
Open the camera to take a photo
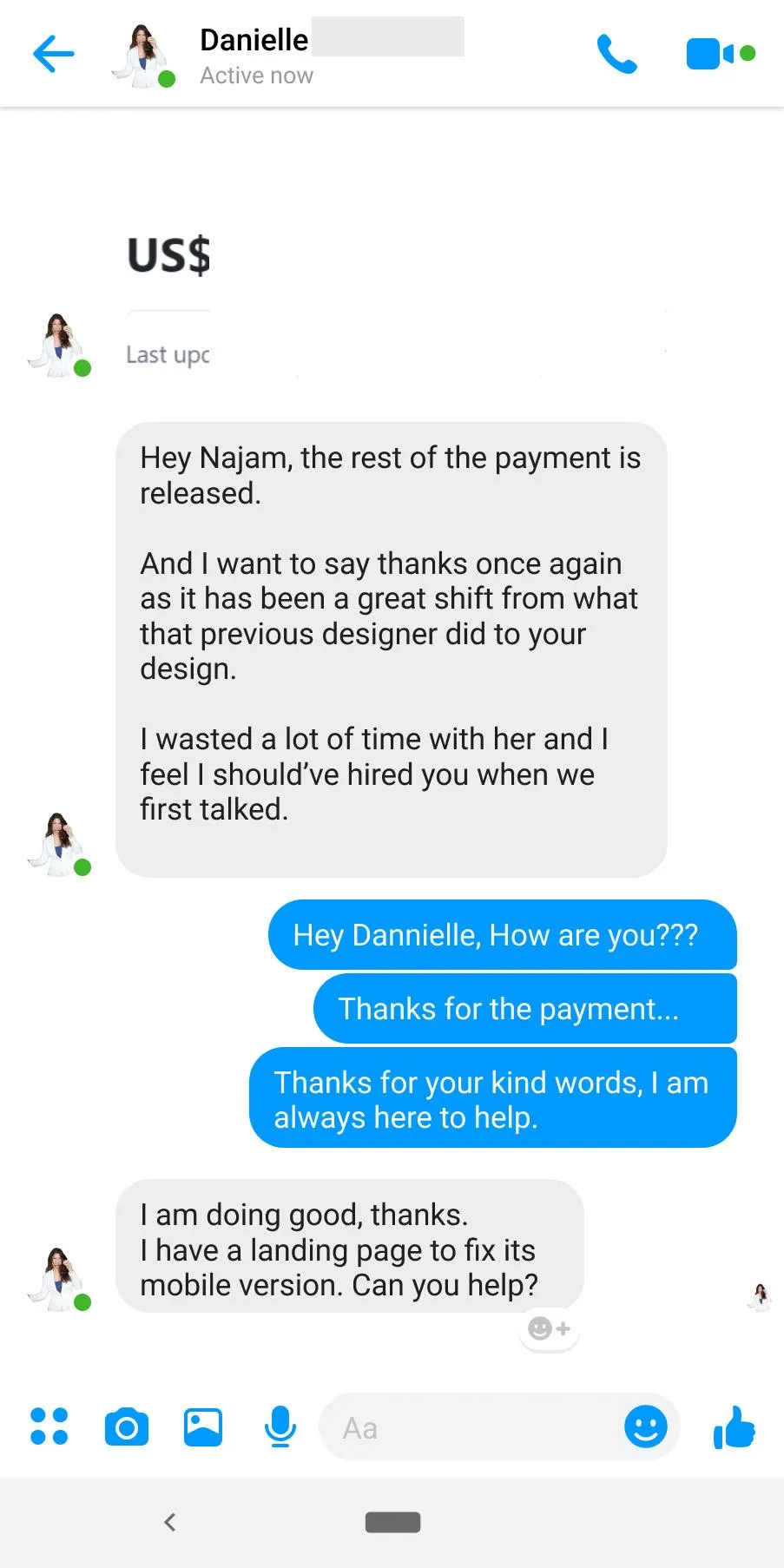pyautogui.click(x=127, y=1426)
